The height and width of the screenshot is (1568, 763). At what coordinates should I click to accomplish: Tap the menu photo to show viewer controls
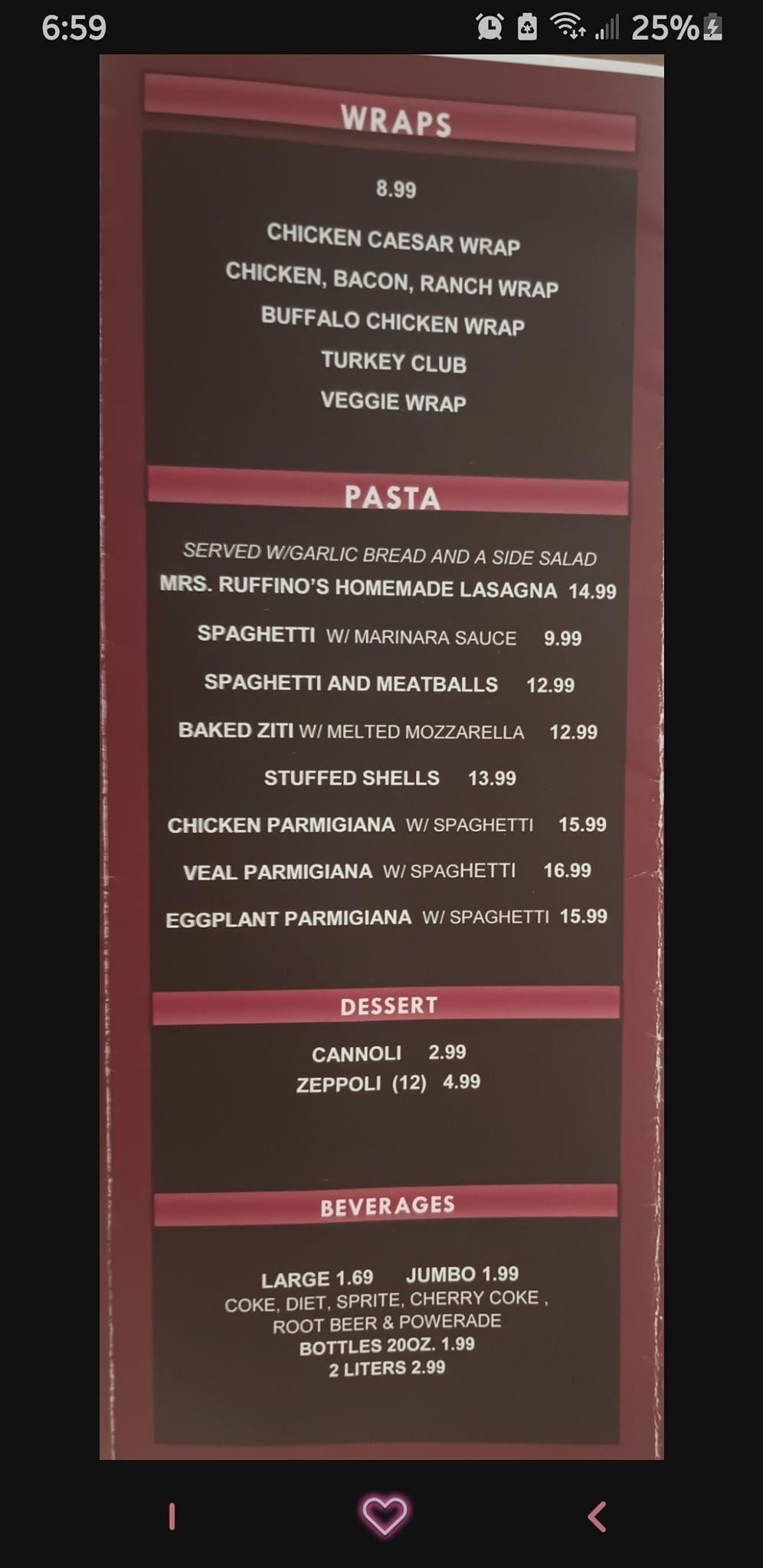pos(381,756)
